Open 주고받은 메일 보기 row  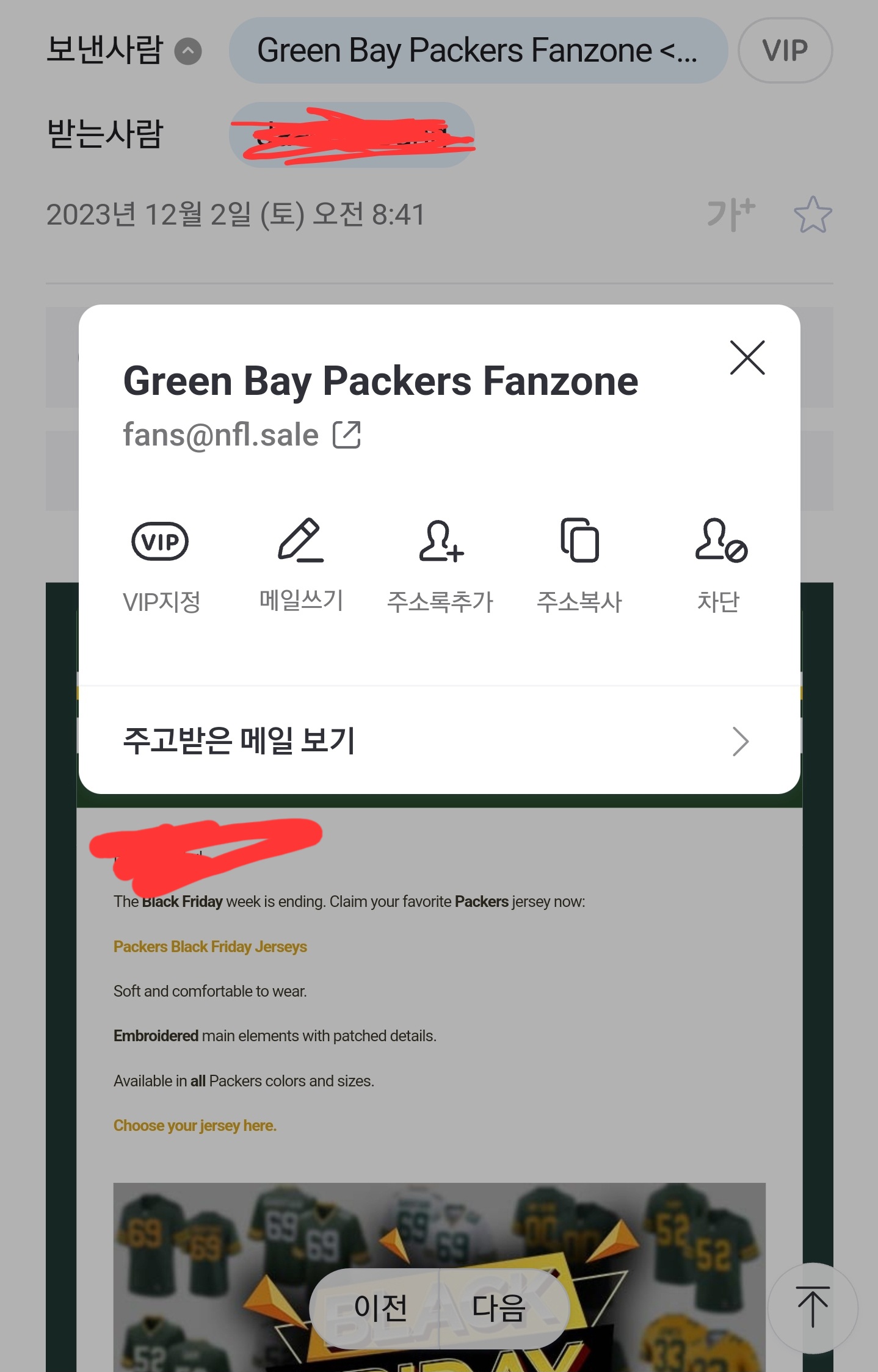pyautogui.click(x=439, y=741)
